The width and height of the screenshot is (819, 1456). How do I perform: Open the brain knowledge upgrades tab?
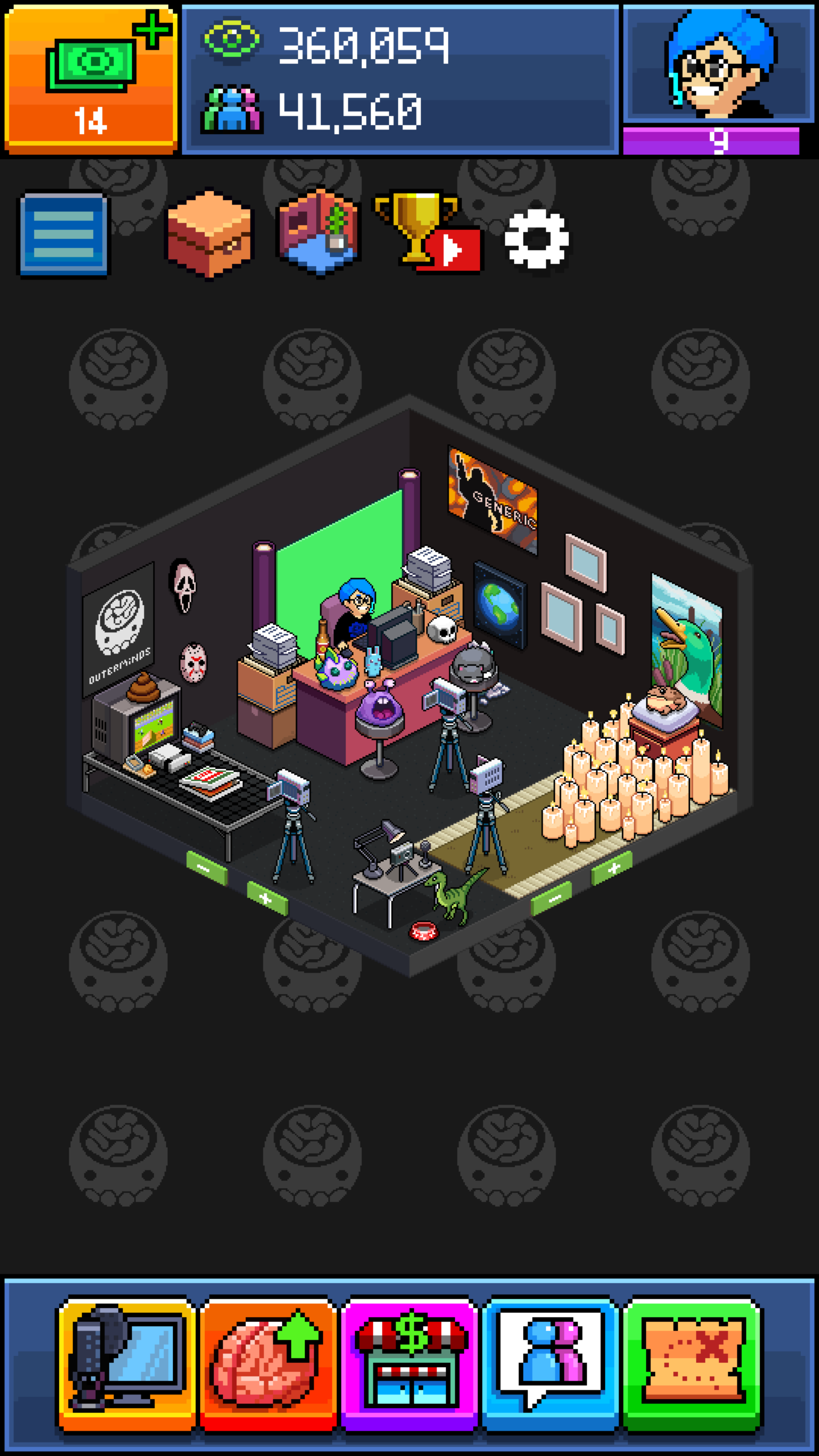(x=267, y=1364)
